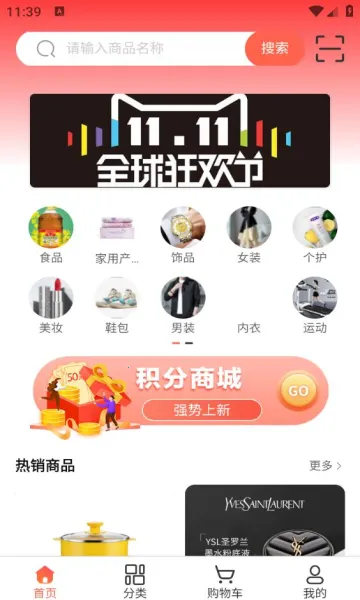The height and width of the screenshot is (600, 360).
Task: View 更多 hot-selling products
Action: (x=325, y=466)
